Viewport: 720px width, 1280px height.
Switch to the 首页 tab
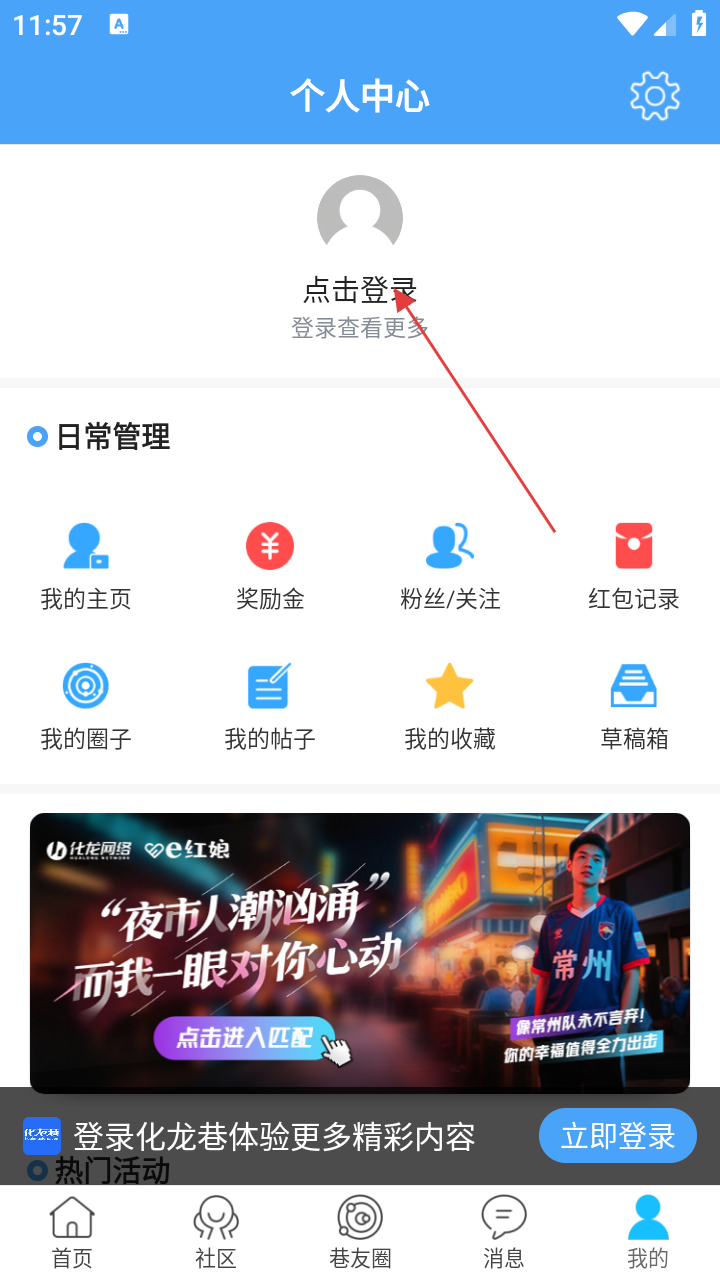point(72,1233)
